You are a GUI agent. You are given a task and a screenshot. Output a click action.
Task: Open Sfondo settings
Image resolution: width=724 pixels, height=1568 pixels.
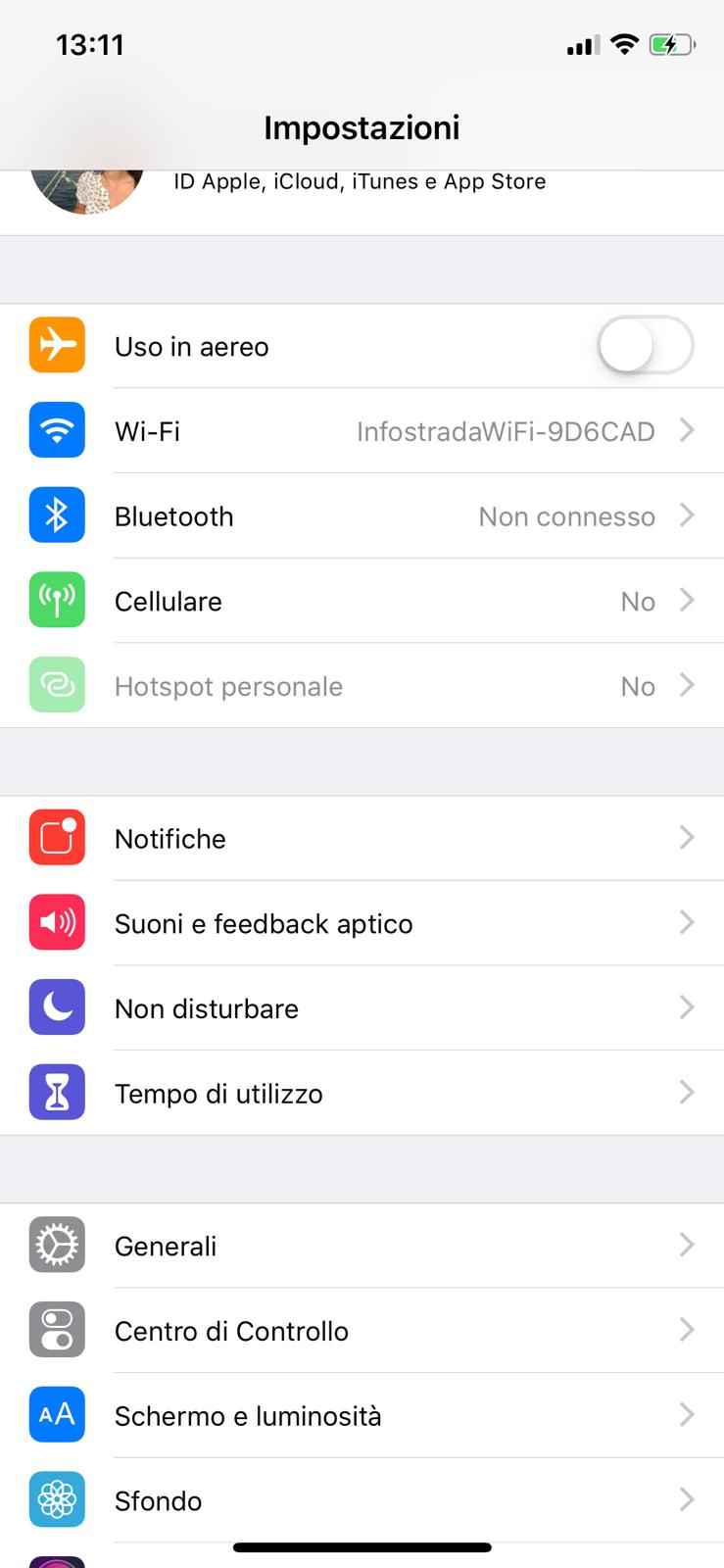click(362, 1499)
